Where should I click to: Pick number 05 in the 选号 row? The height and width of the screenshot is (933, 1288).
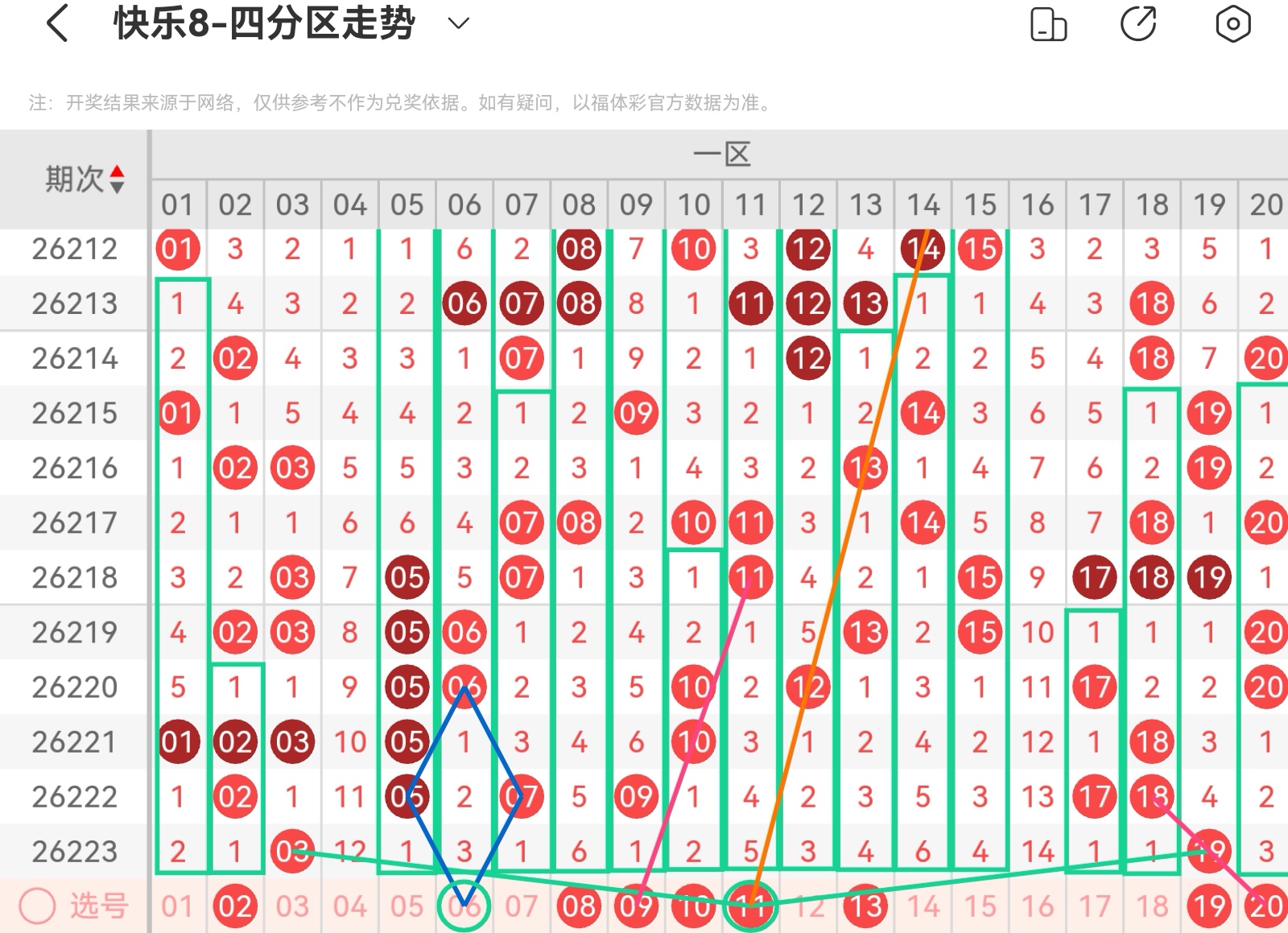[x=407, y=906]
